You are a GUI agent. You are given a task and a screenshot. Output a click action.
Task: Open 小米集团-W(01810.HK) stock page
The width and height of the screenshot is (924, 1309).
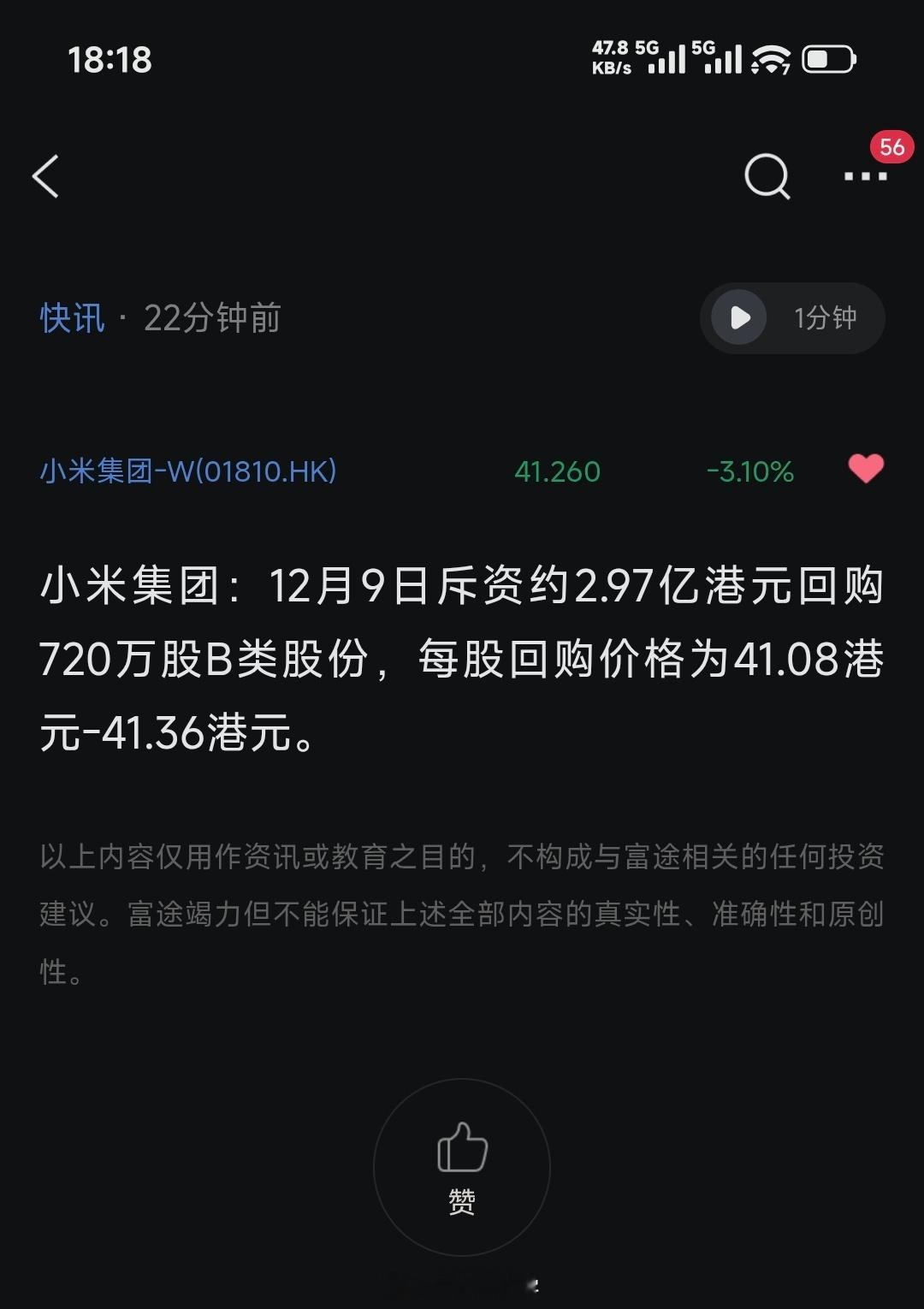point(190,470)
